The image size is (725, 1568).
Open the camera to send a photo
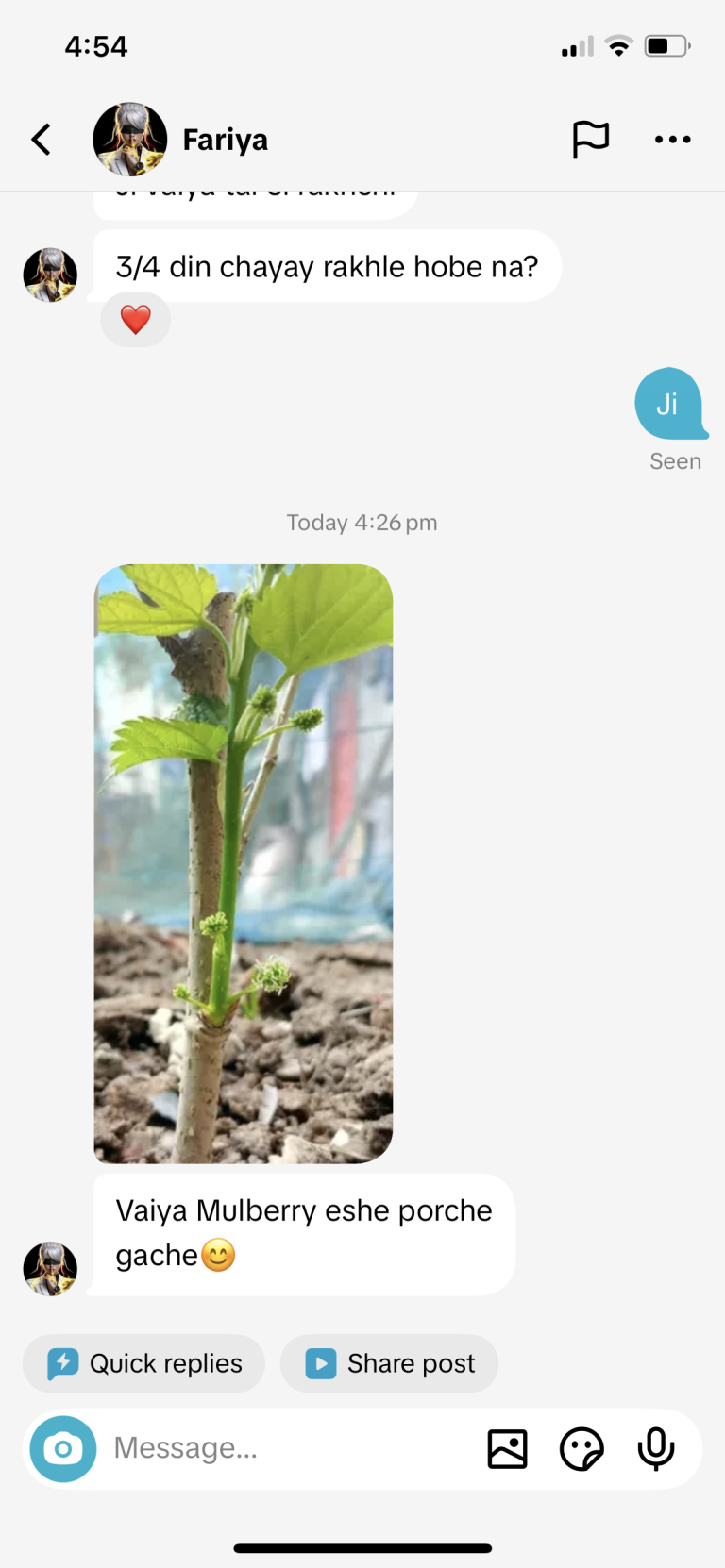(63, 1448)
